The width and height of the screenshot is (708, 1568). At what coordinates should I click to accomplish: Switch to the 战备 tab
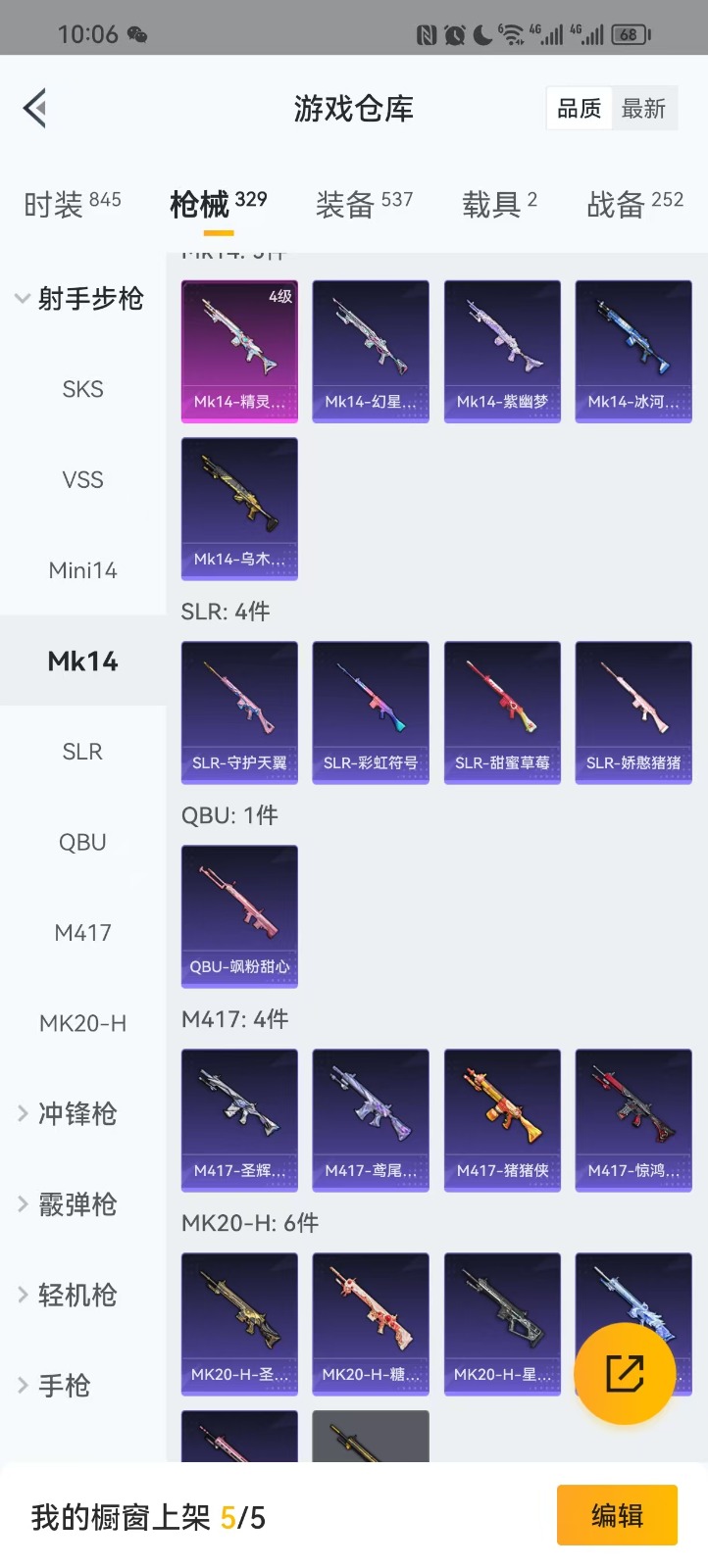[x=634, y=203]
